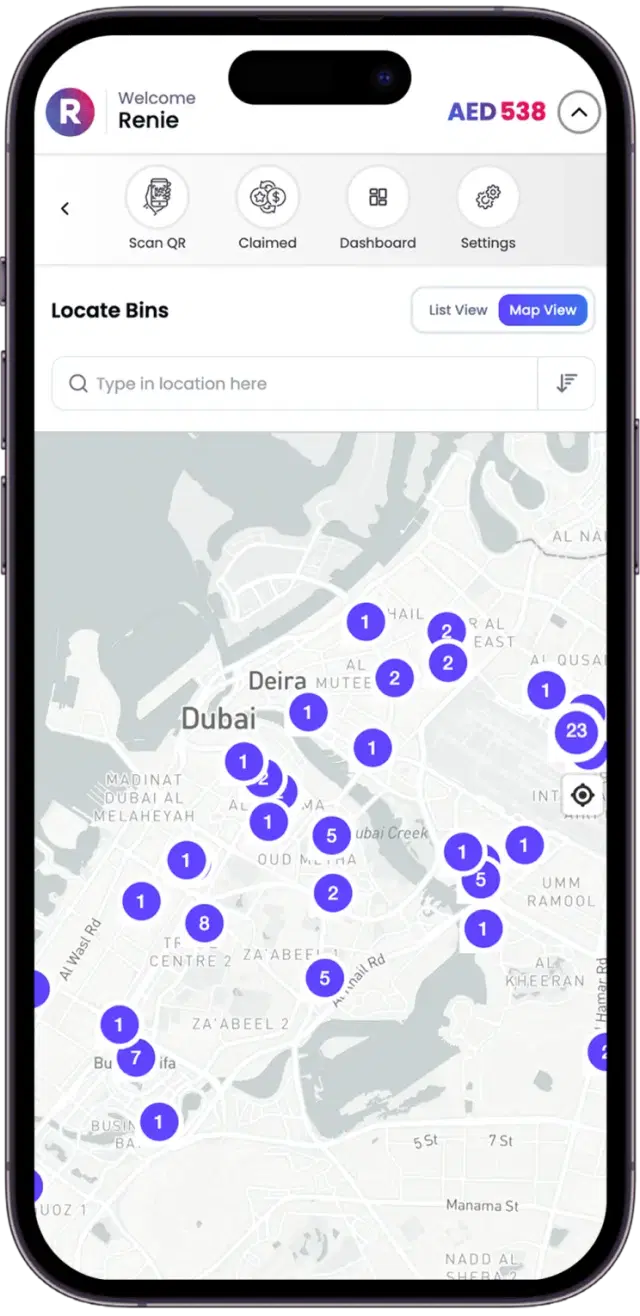Image resolution: width=640 pixels, height=1316 pixels.
Task: Open the Claimed rewards section
Action: [267, 198]
